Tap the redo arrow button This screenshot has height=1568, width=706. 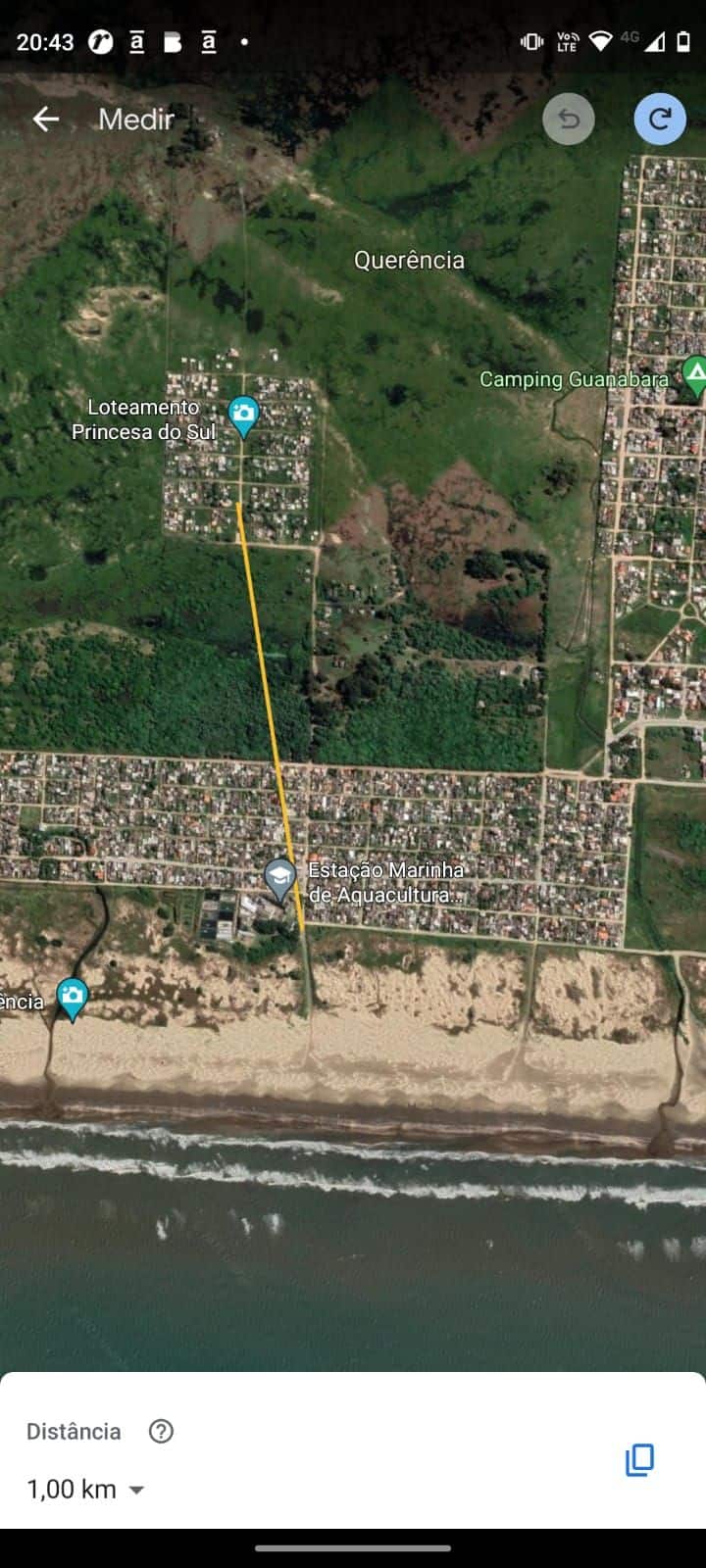pos(660,120)
